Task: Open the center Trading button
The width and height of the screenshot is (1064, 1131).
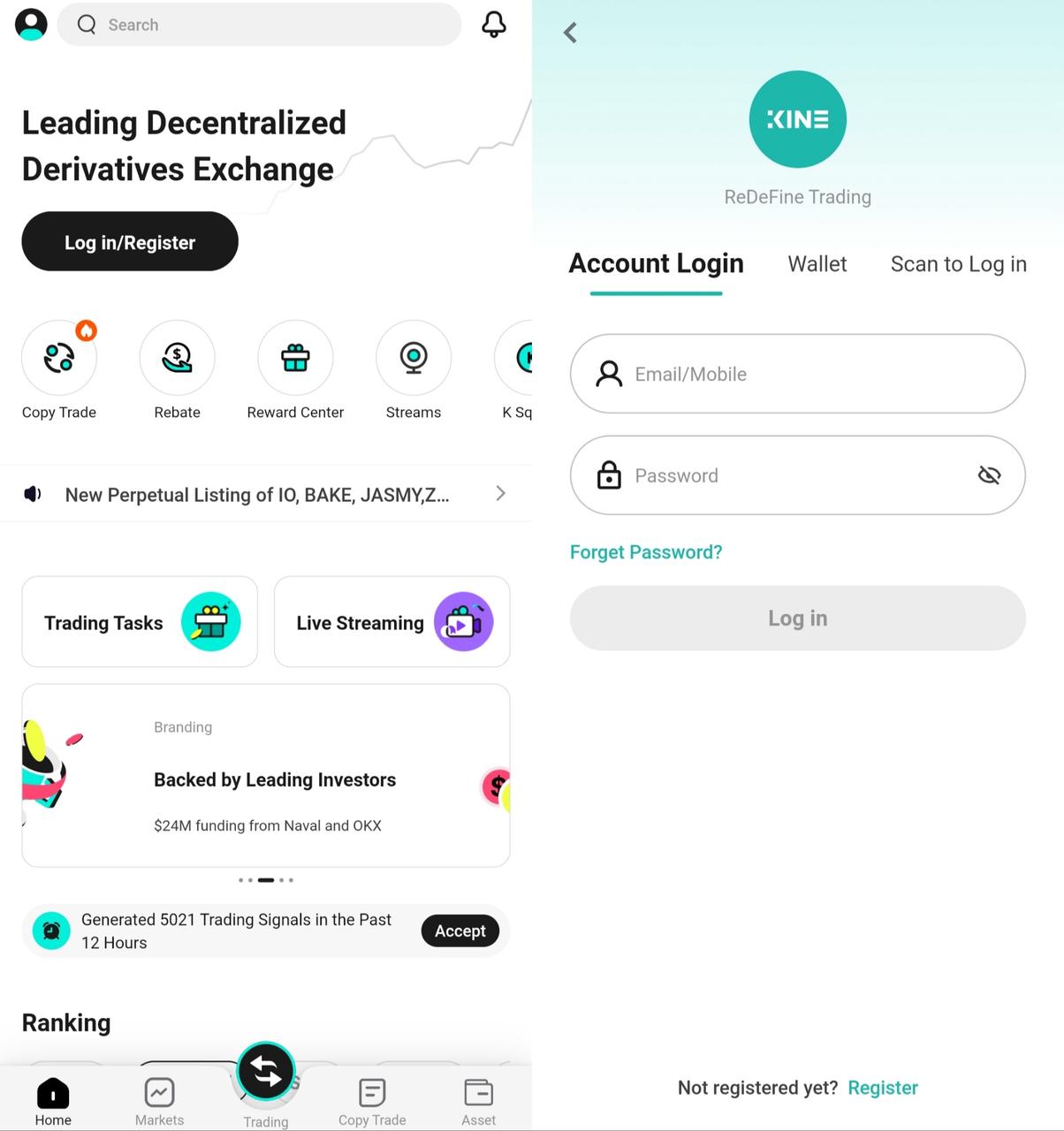Action: point(265,1072)
